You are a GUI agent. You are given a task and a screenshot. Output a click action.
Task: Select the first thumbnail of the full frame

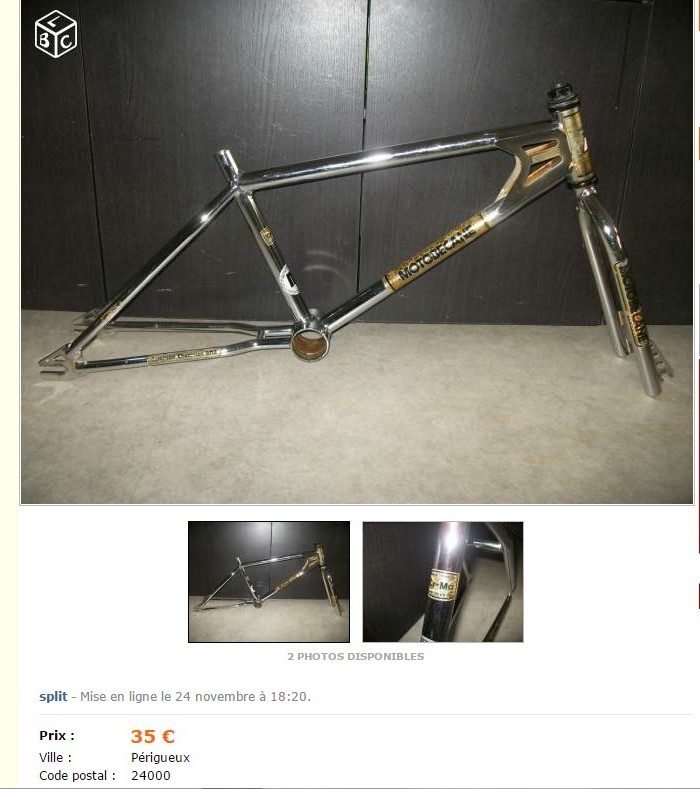point(269,581)
